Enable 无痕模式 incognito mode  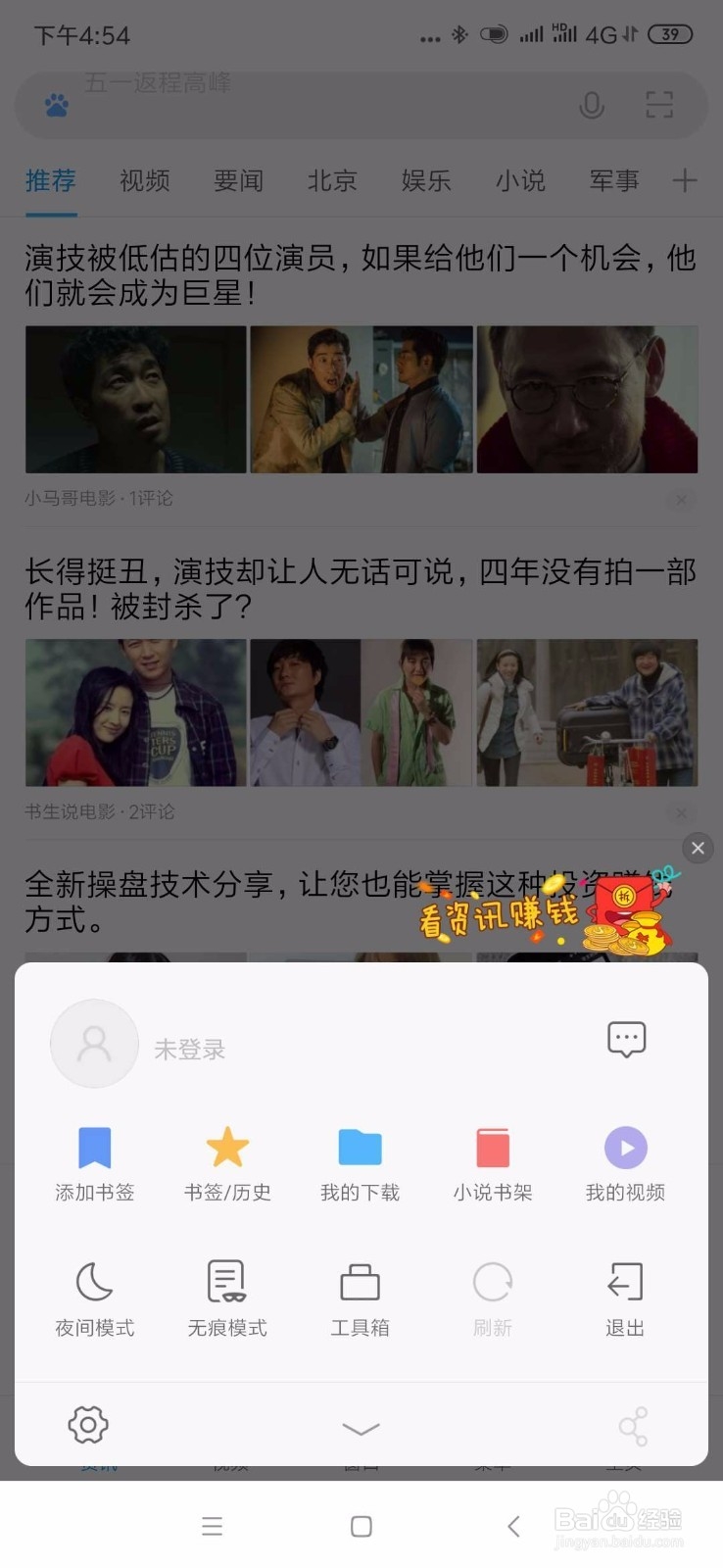tap(226, 1297)
